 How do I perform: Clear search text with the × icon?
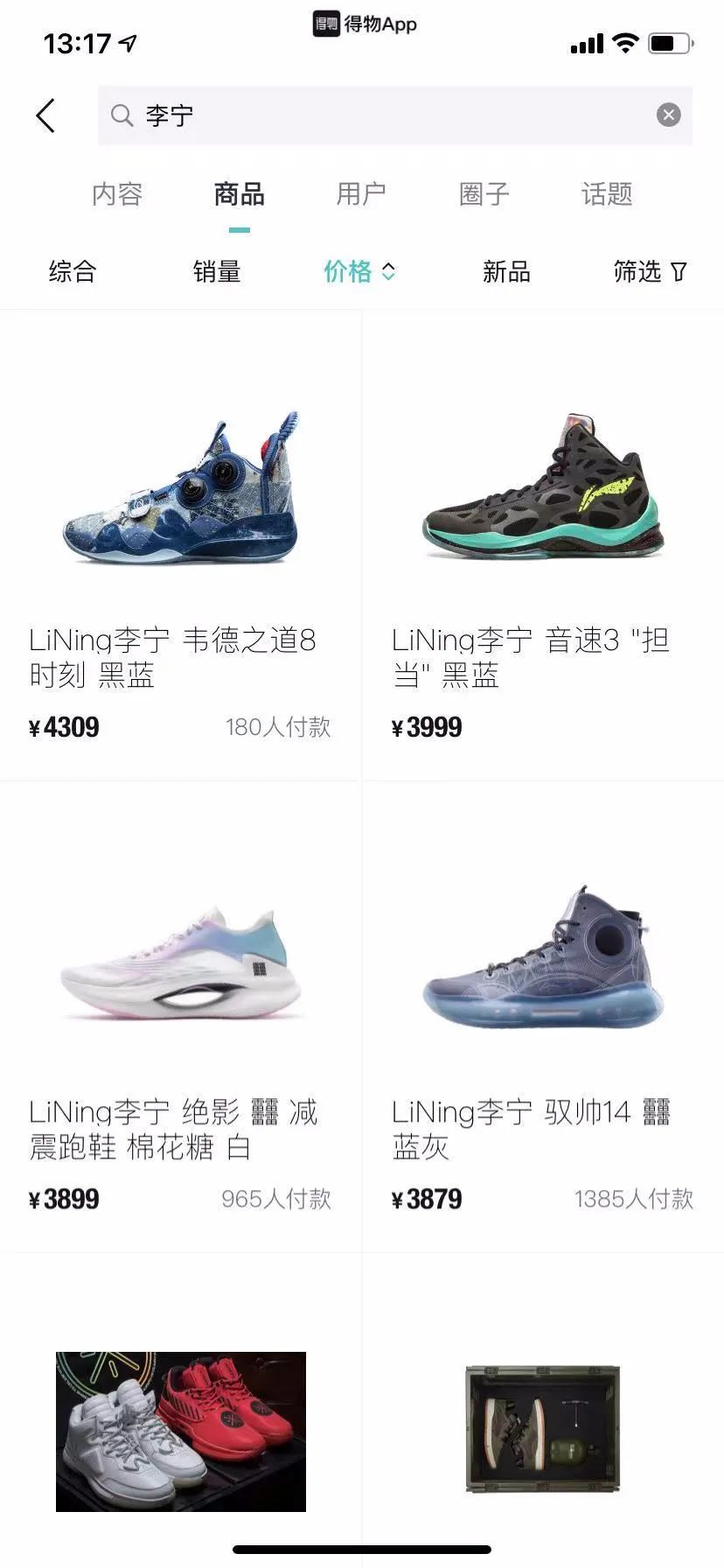tap(669, 114)
